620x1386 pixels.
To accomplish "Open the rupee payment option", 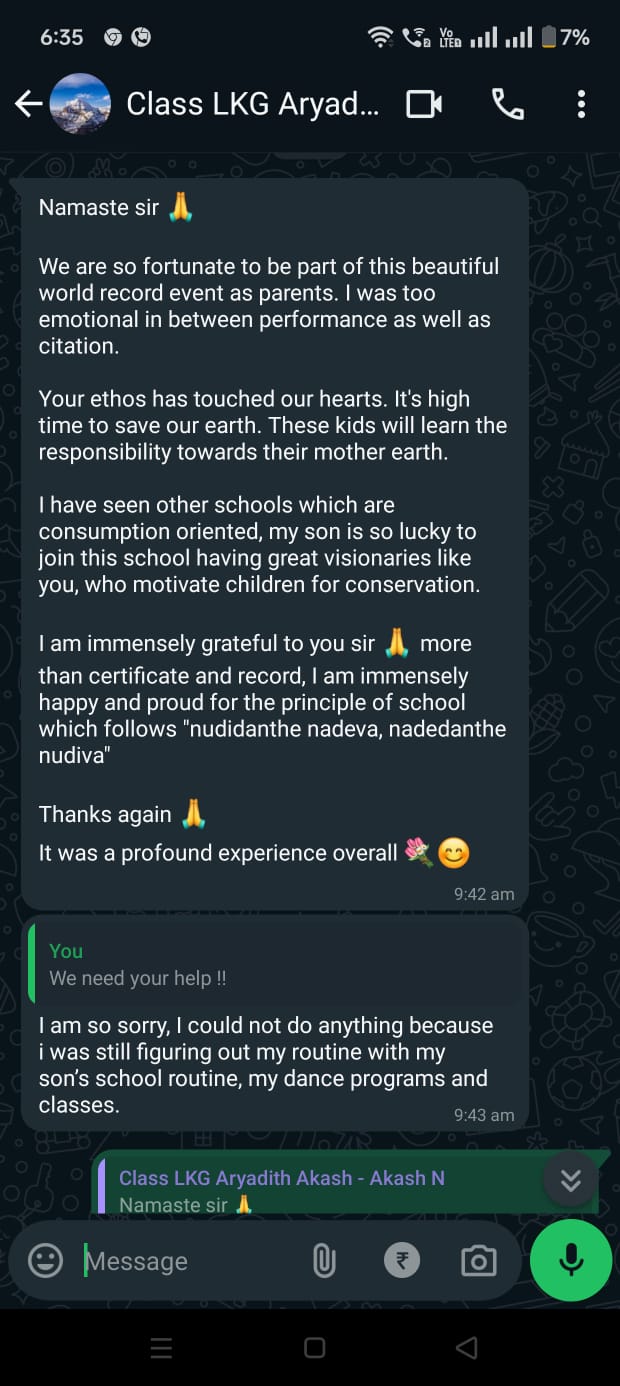I will (x=401, y=1261).
